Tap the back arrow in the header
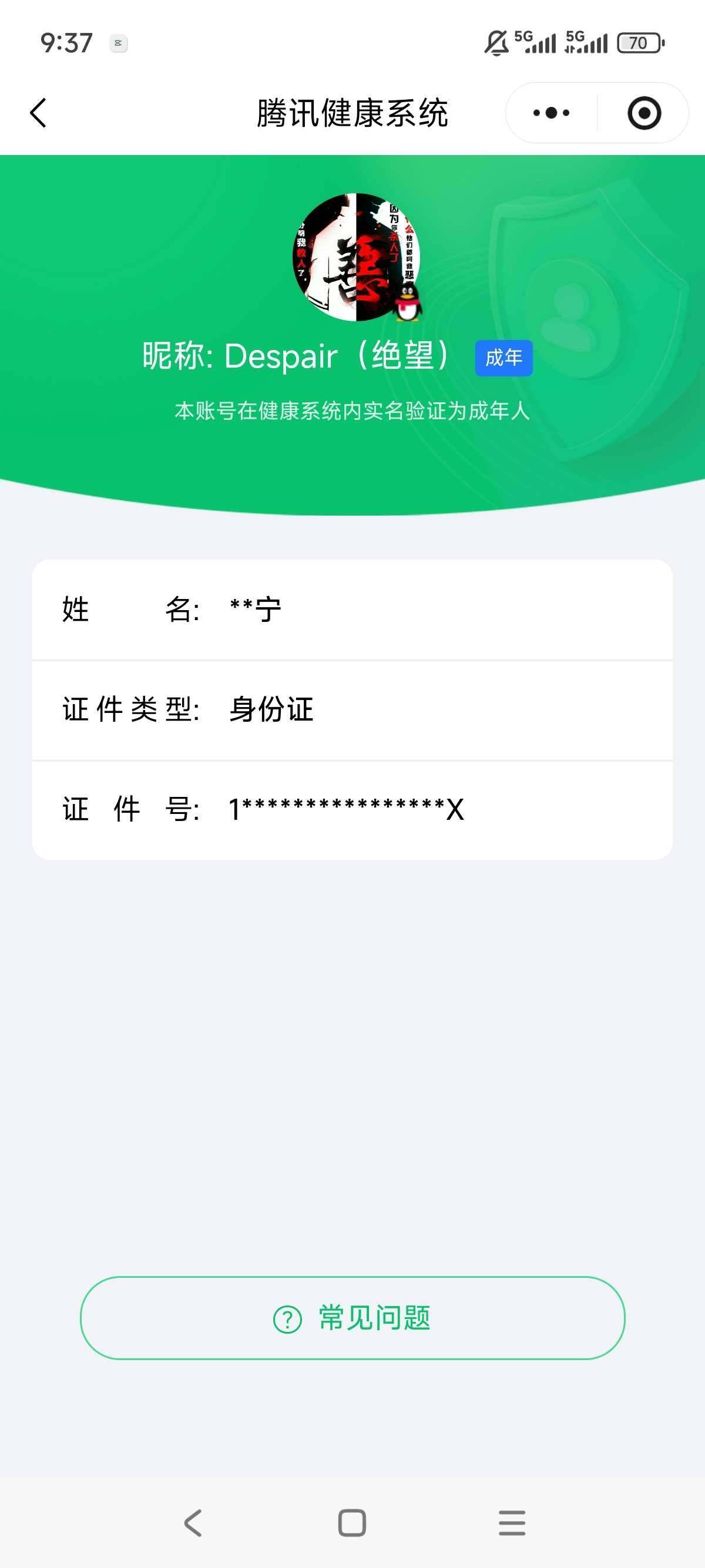705x1568 pixels. 38,113
